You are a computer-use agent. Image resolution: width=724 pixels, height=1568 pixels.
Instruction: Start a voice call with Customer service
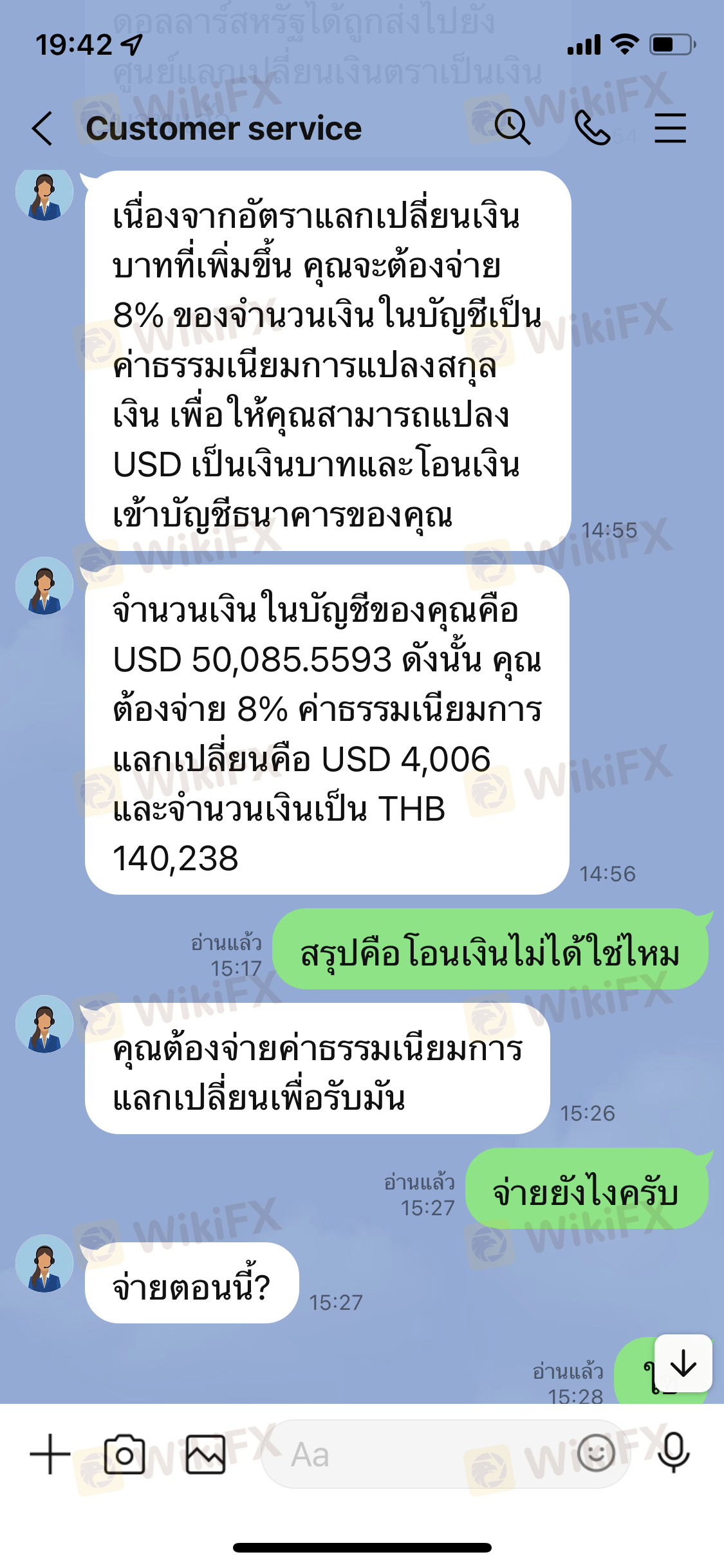click(592, 127)
